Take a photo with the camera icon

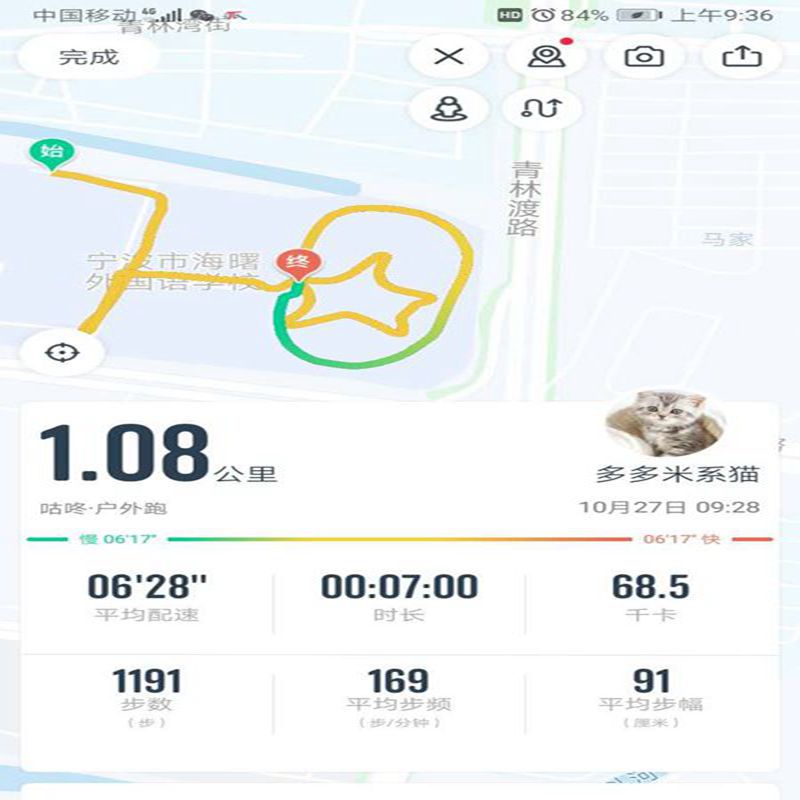coord(644,57)
